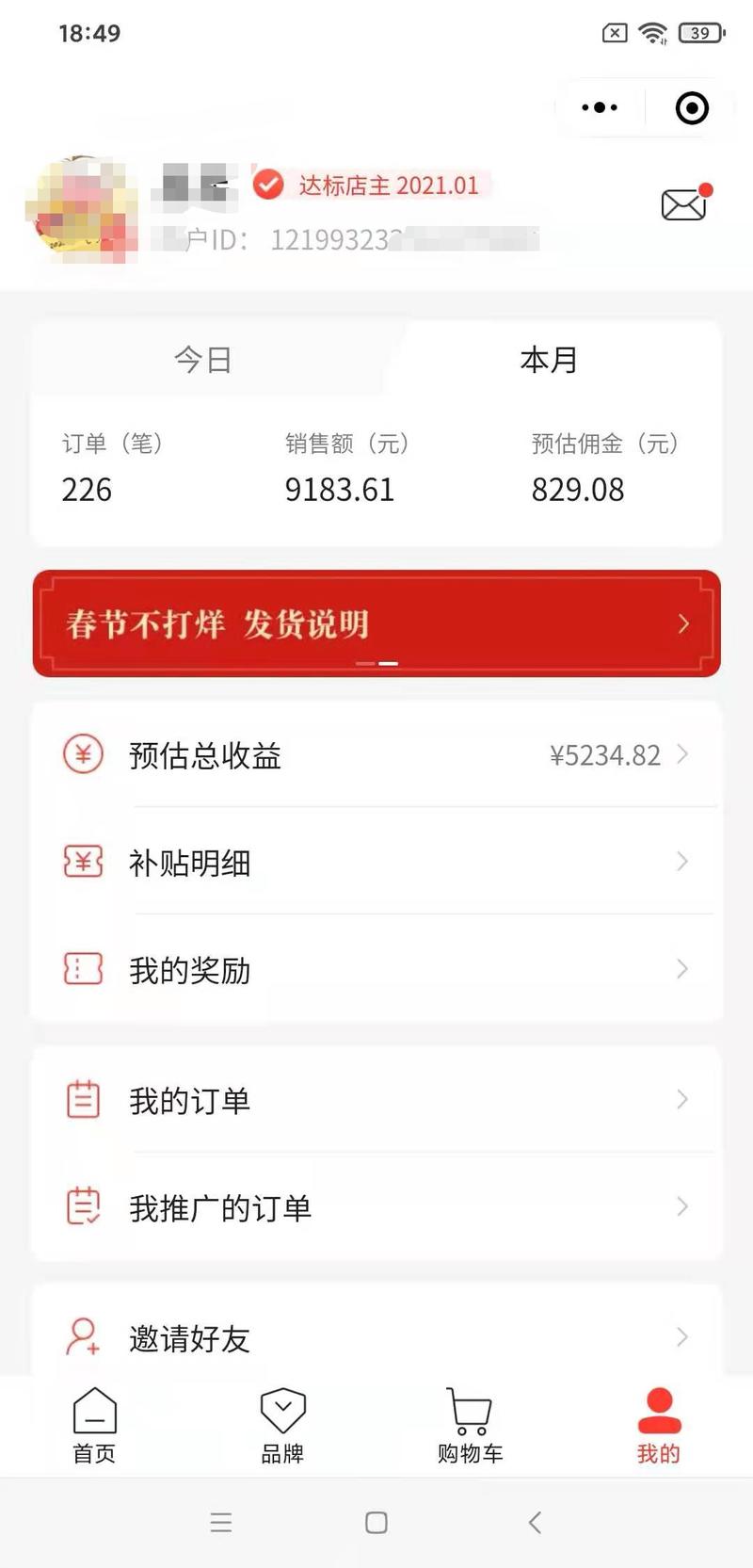Open the mini-program more options (•••) menu
The width and height of the screenshot is (753, 1568).
point(600,107)
